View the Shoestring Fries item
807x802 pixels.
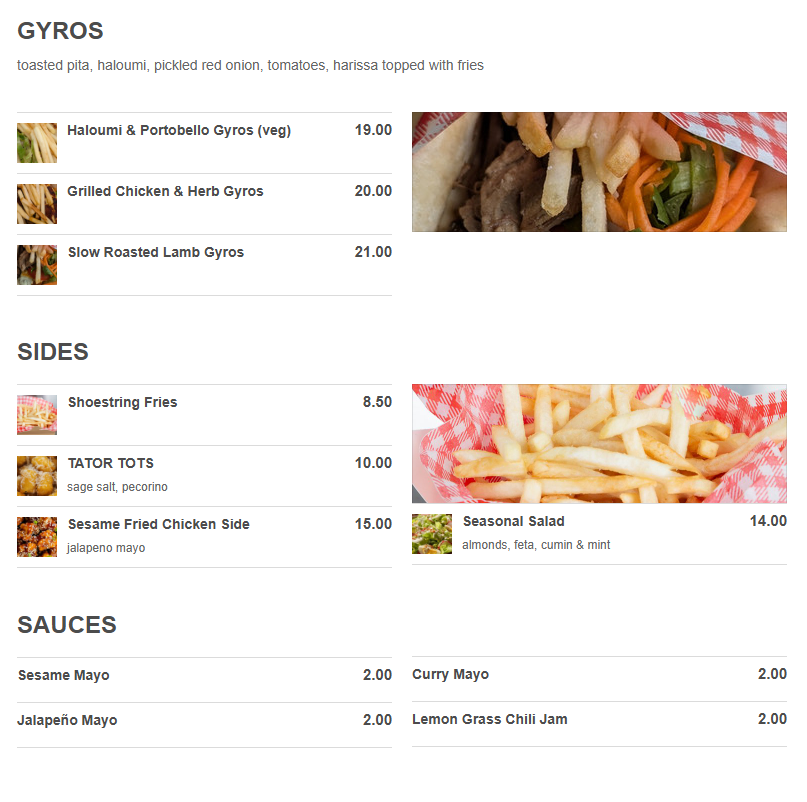(x=122, y=402)
